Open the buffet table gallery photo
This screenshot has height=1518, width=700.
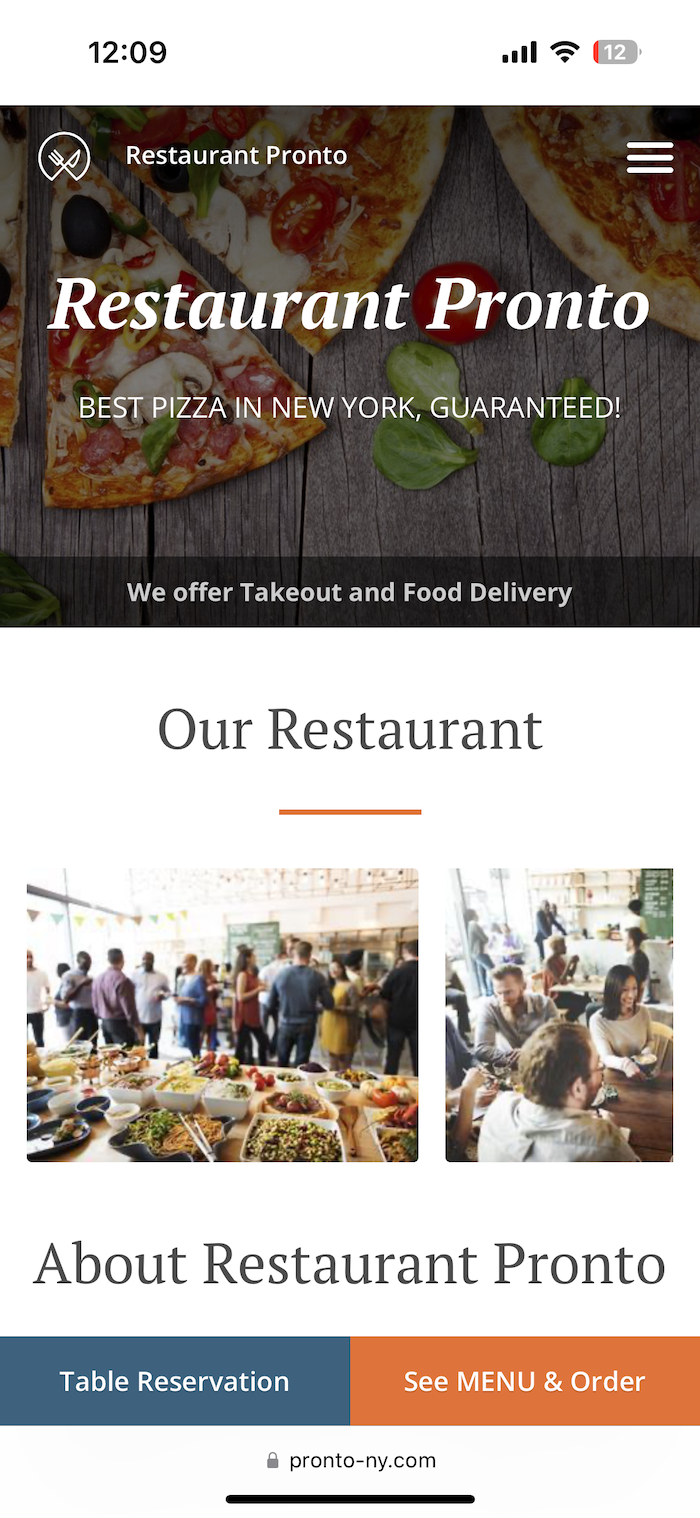[x=222, y=1015]
